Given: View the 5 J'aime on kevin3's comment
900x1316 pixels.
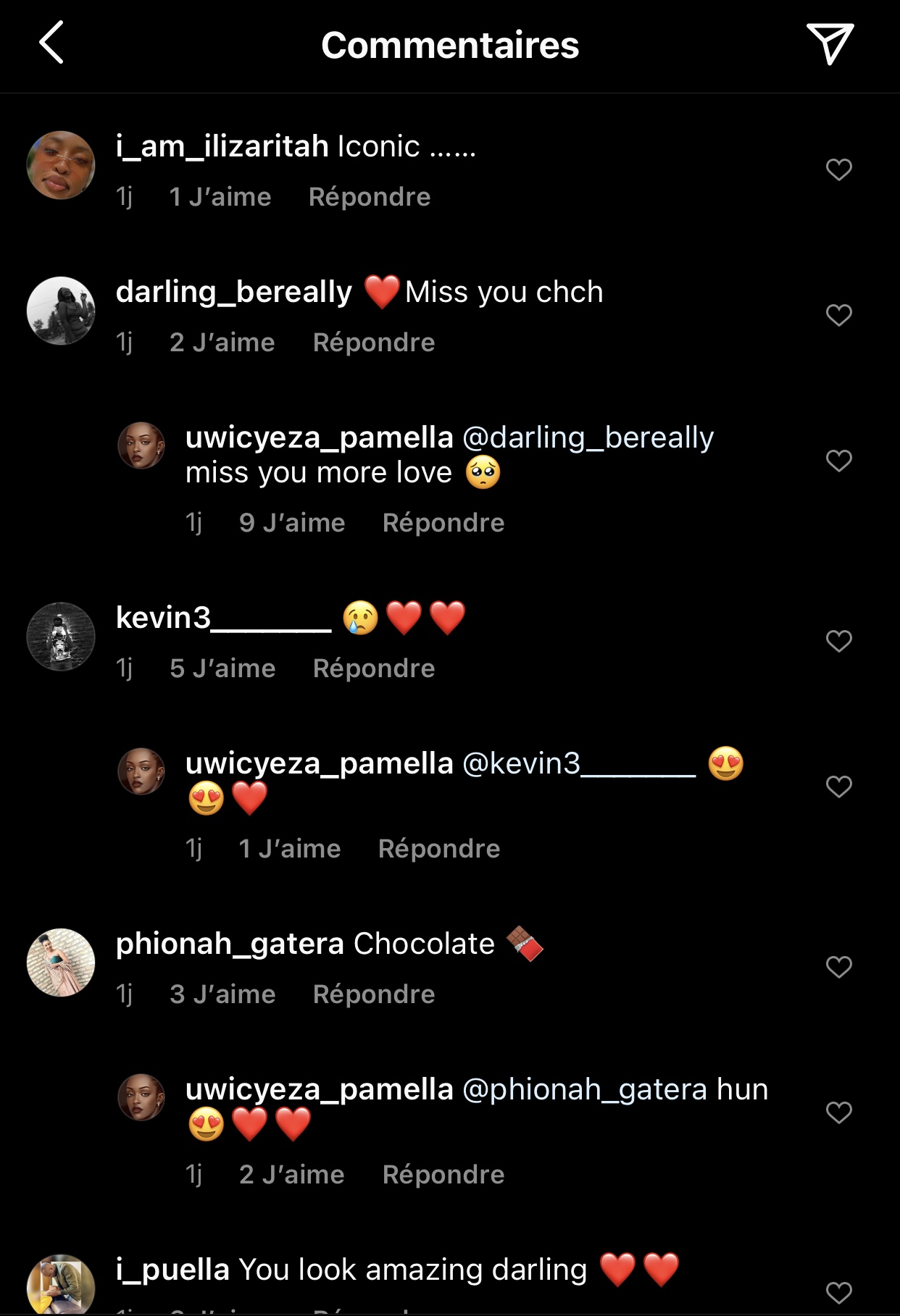Looking at the screenshot, I should click(x=222, y=669).
